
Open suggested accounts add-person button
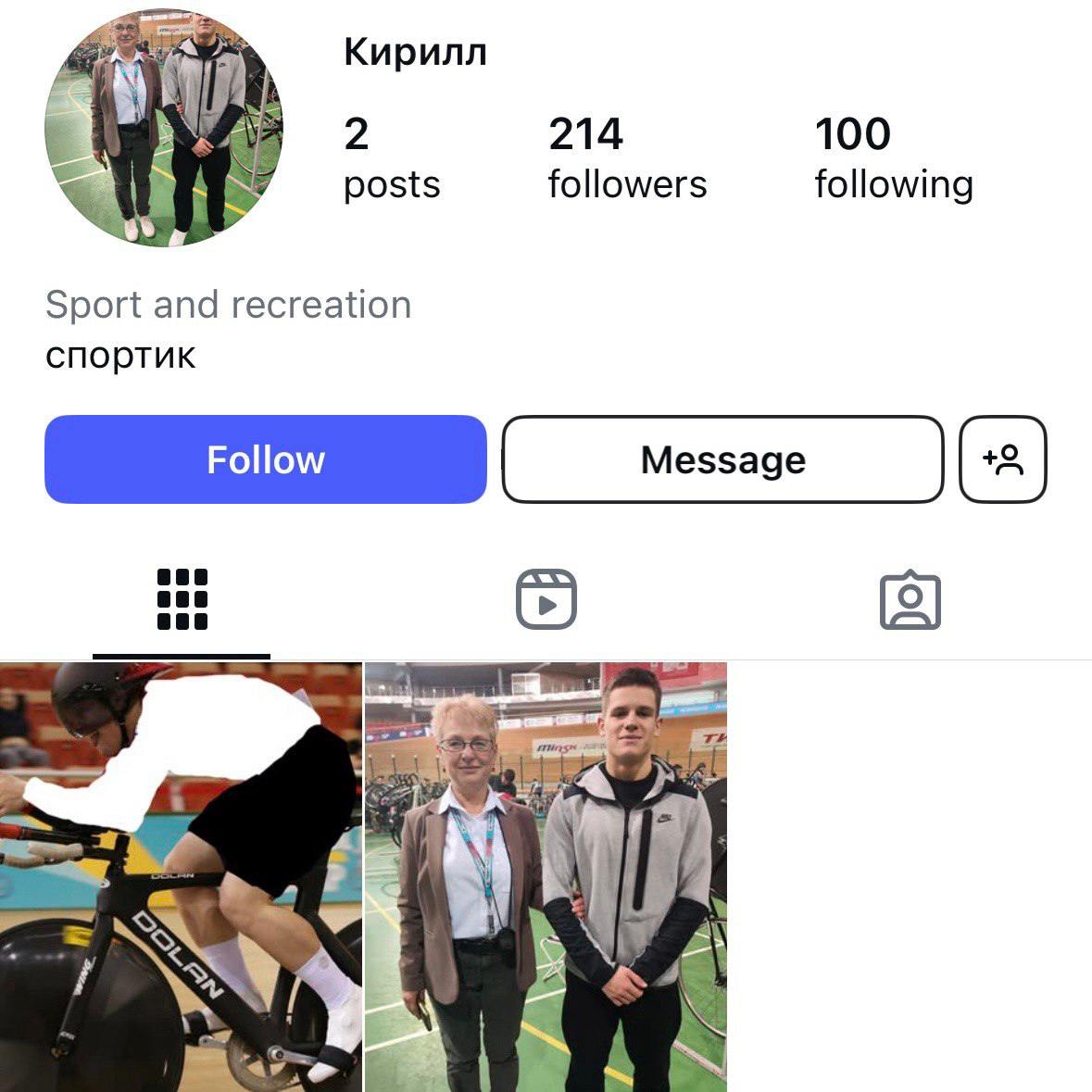click(1003, 459)
